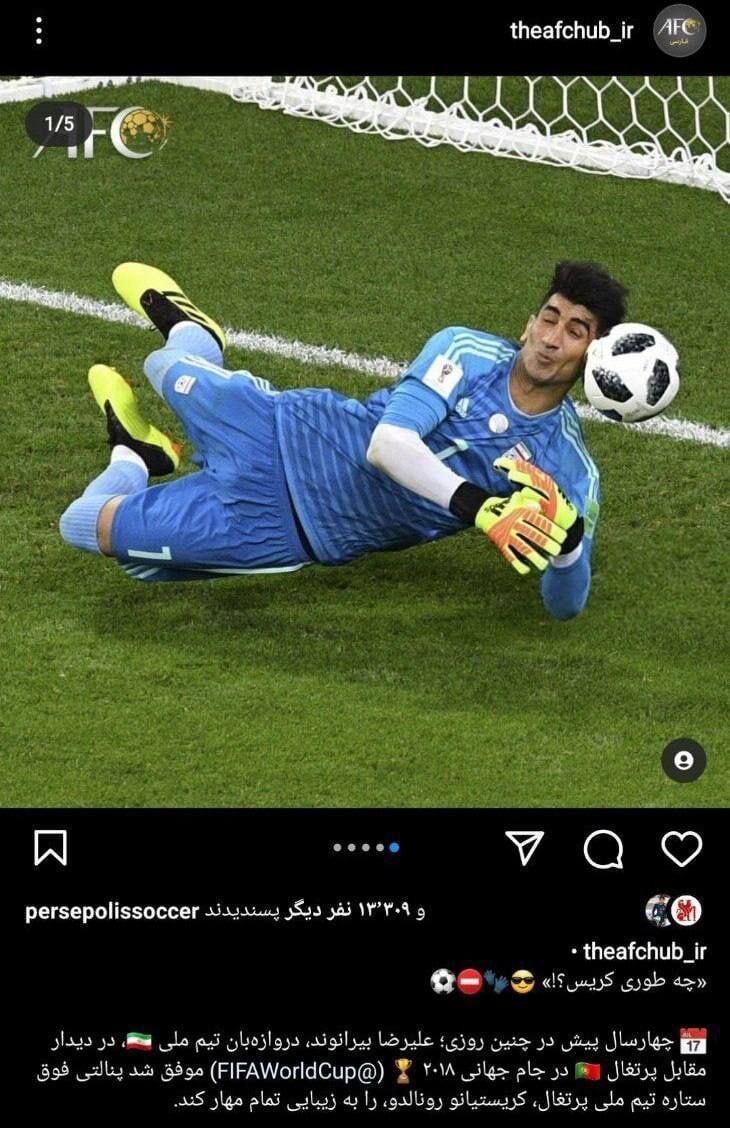Share post via paper plane icon

(524, 848)
